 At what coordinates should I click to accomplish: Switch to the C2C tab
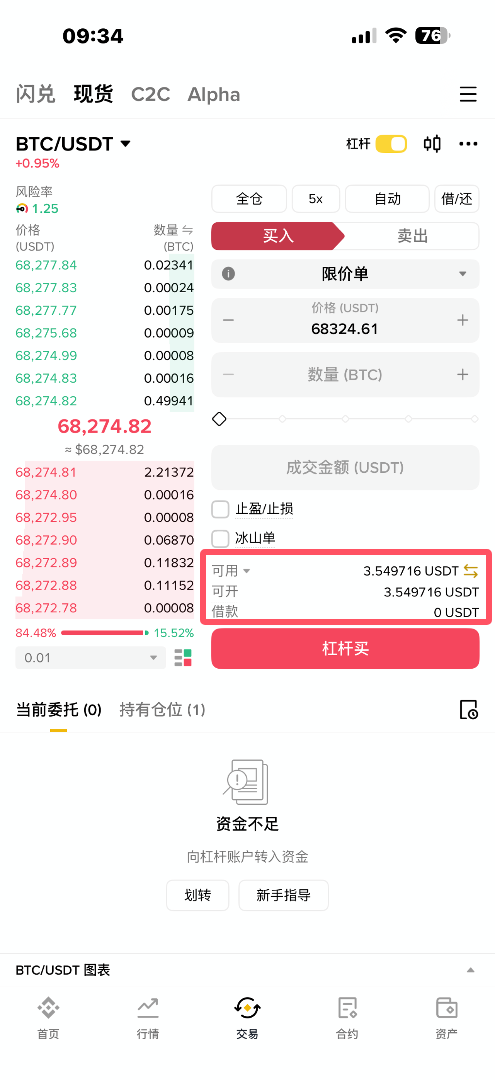(150, 94)
